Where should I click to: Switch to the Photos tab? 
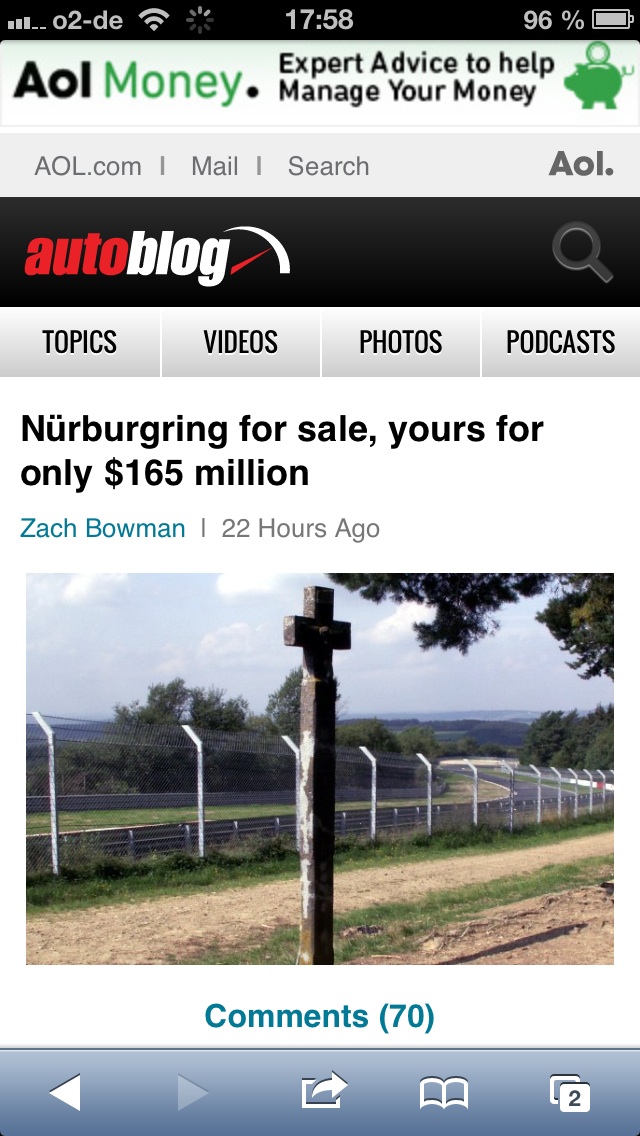coord(400,343)
